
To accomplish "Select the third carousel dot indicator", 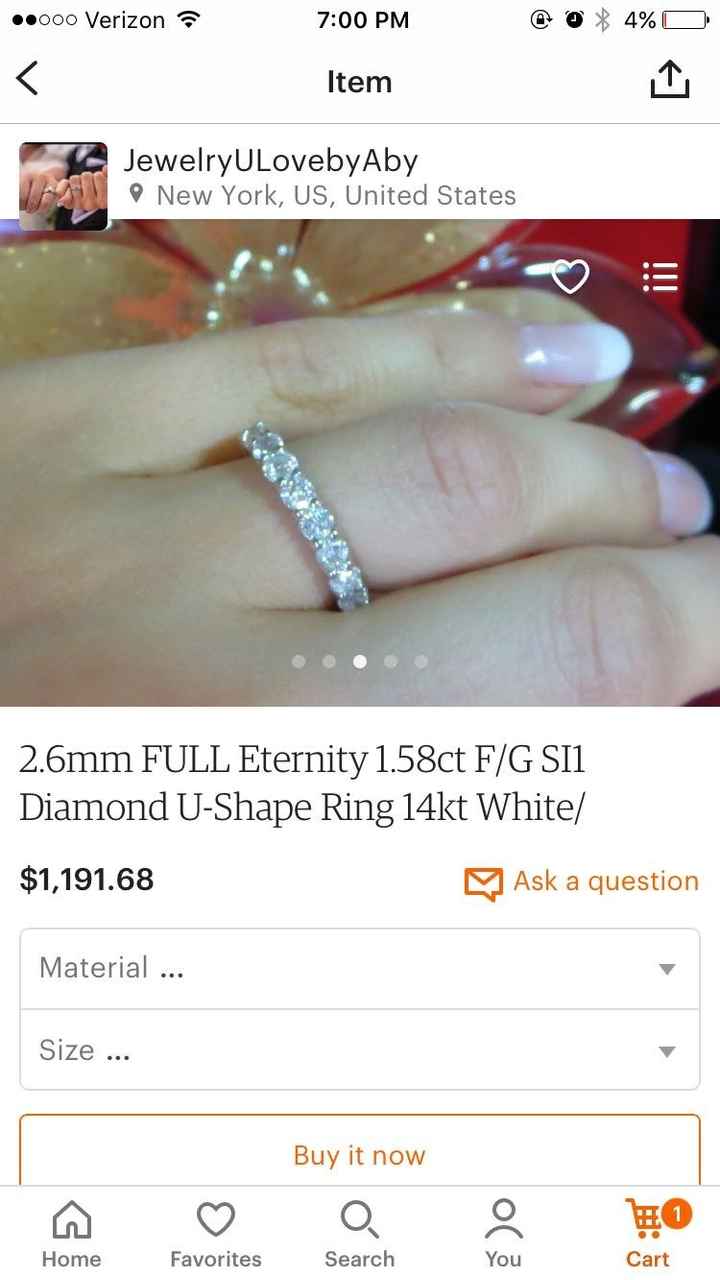I will click(360, 661).
